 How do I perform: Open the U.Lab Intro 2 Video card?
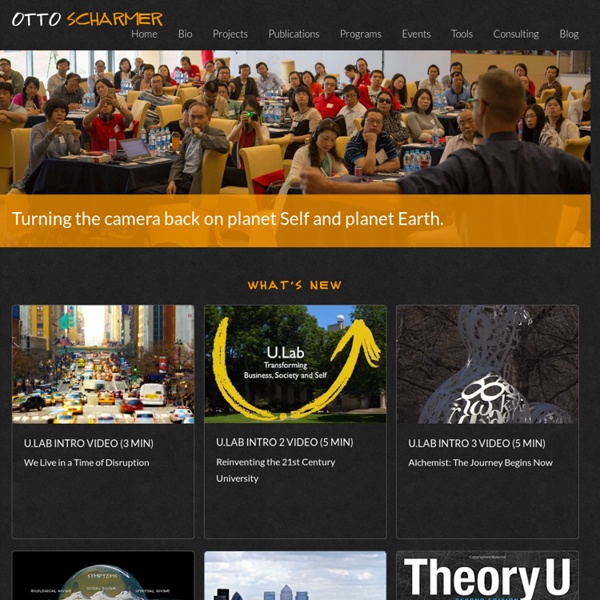pos(295,421)
